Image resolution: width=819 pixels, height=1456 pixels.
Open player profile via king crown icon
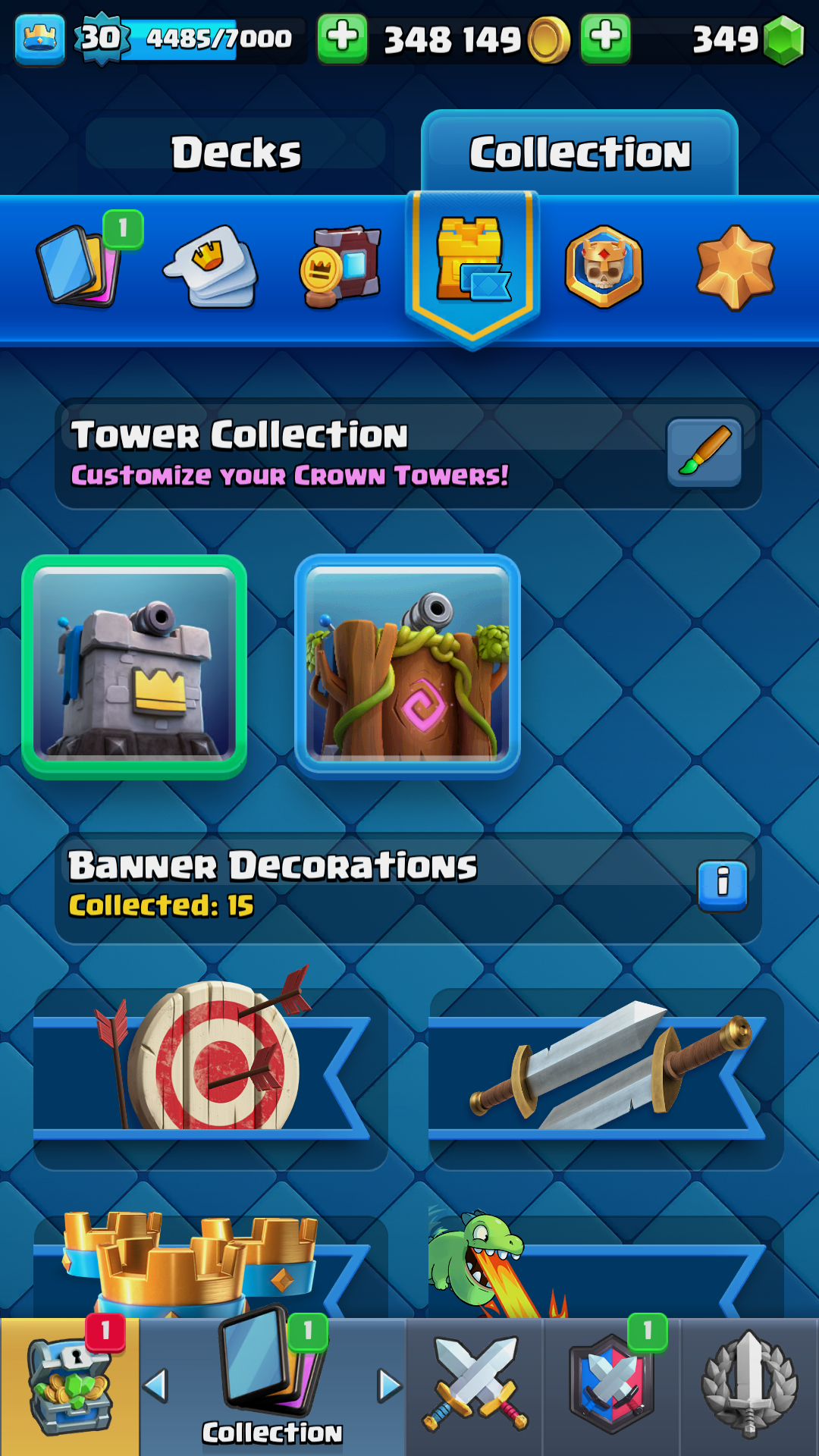pos(39,39)
